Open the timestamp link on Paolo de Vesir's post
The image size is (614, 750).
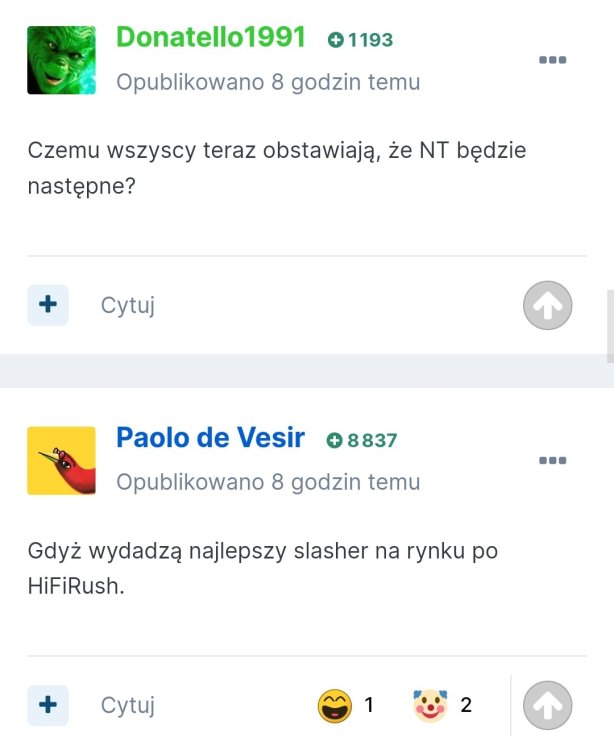point(268,482)
